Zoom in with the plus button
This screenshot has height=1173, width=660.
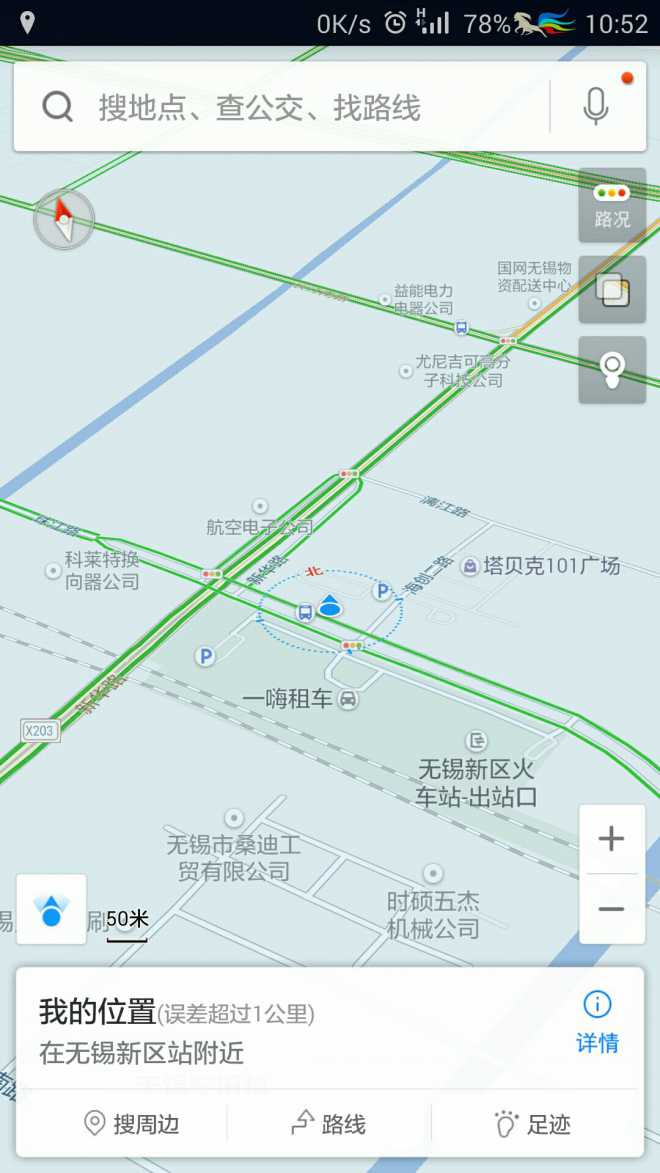click(611, 839)
